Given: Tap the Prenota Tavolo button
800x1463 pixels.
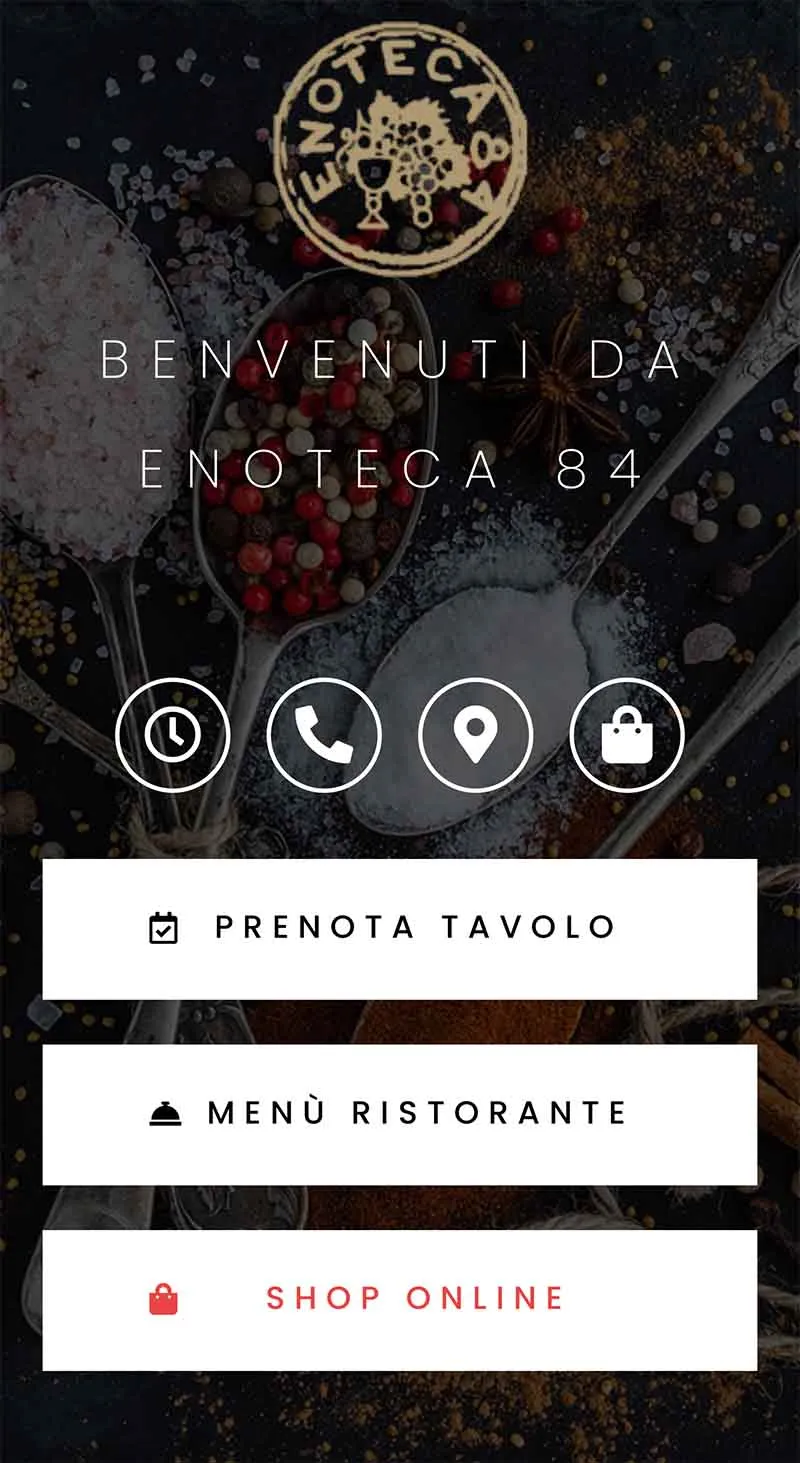Looking at the screenshot, I should point(400,928).
